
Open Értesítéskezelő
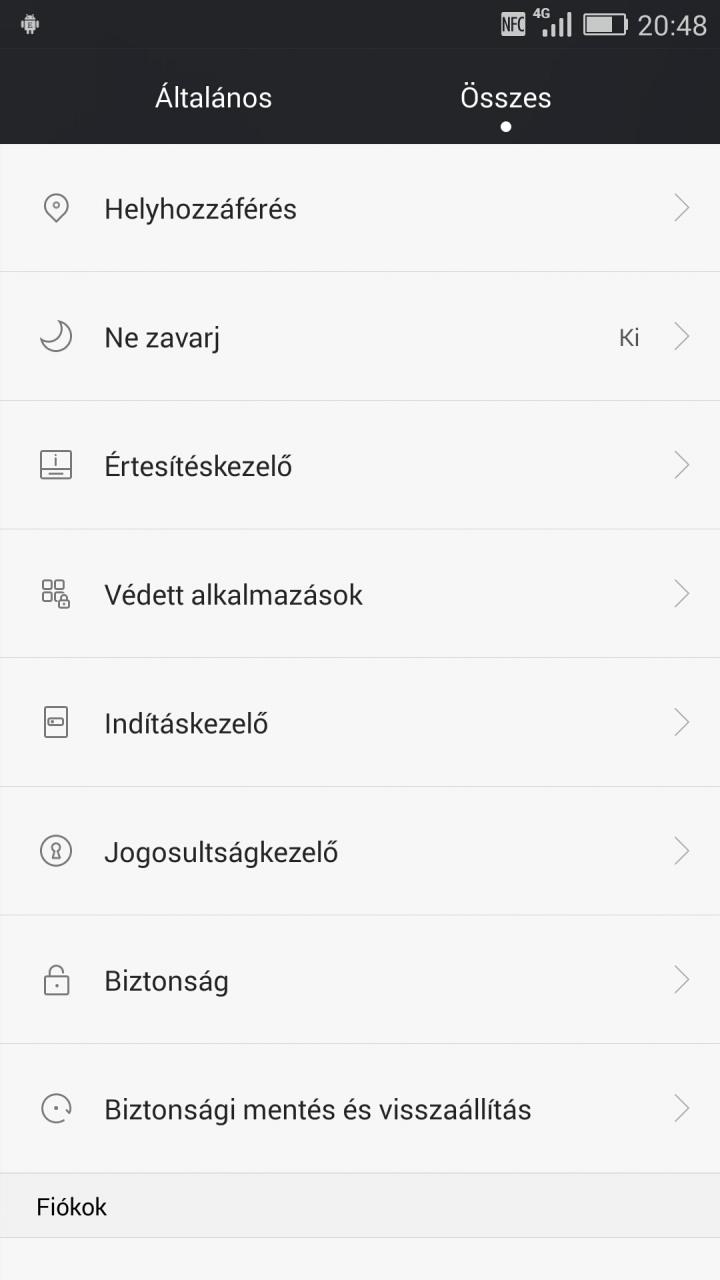click(x=360, y=466)
